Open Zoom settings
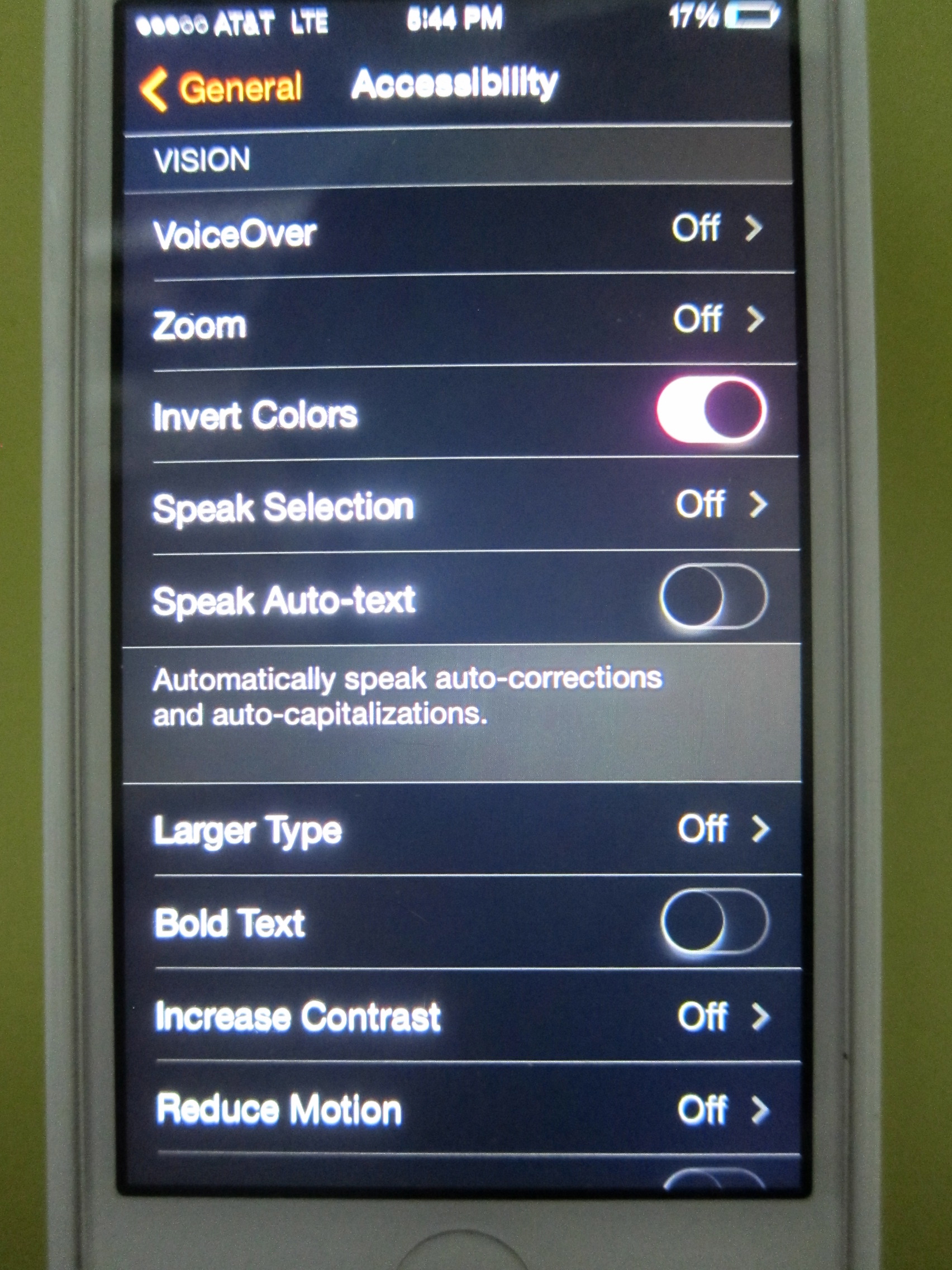This screenshot has width=952, height=1270. [x=459, y=323]
